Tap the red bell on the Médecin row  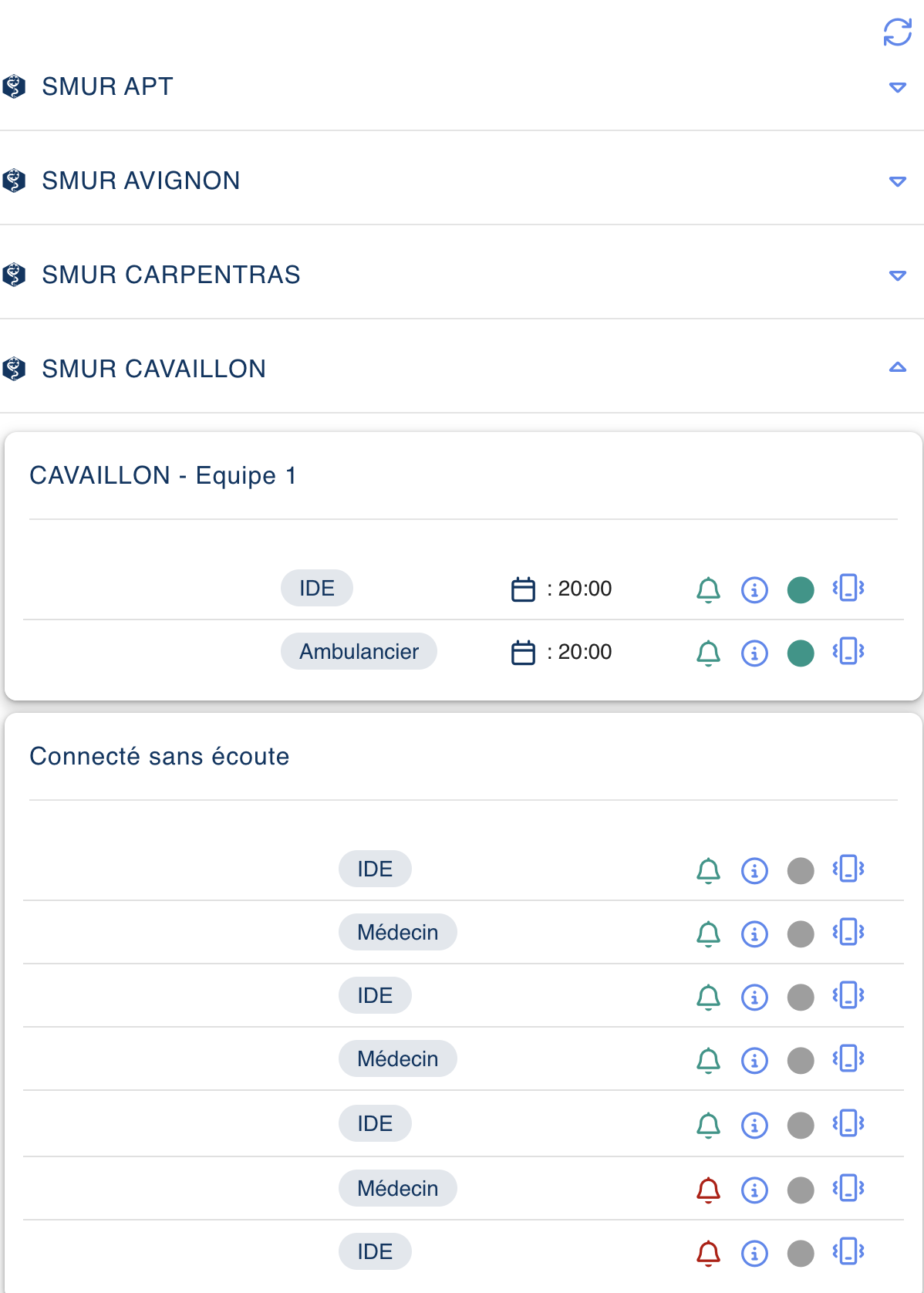[x=708, y=1190]
